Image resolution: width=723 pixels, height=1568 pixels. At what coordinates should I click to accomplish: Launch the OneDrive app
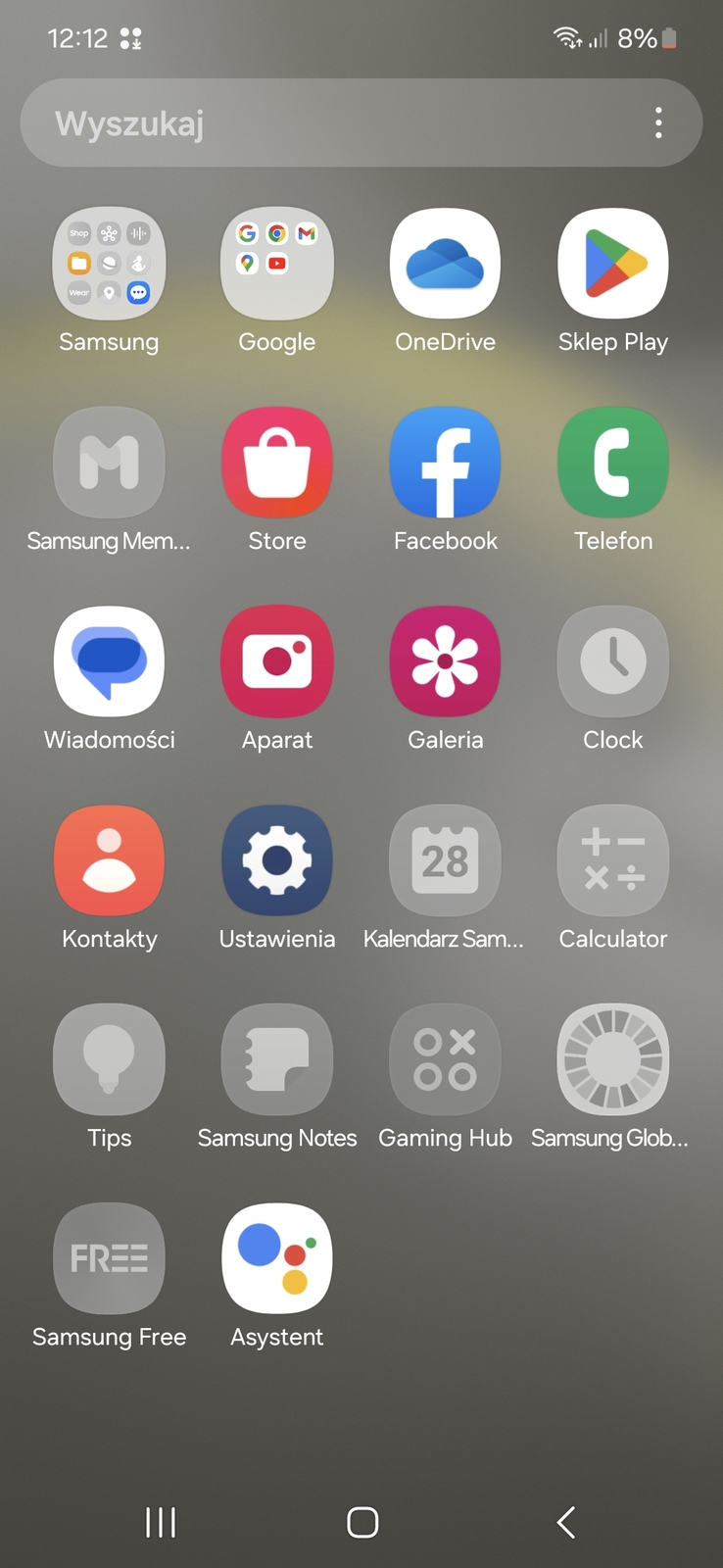[445, 265]
